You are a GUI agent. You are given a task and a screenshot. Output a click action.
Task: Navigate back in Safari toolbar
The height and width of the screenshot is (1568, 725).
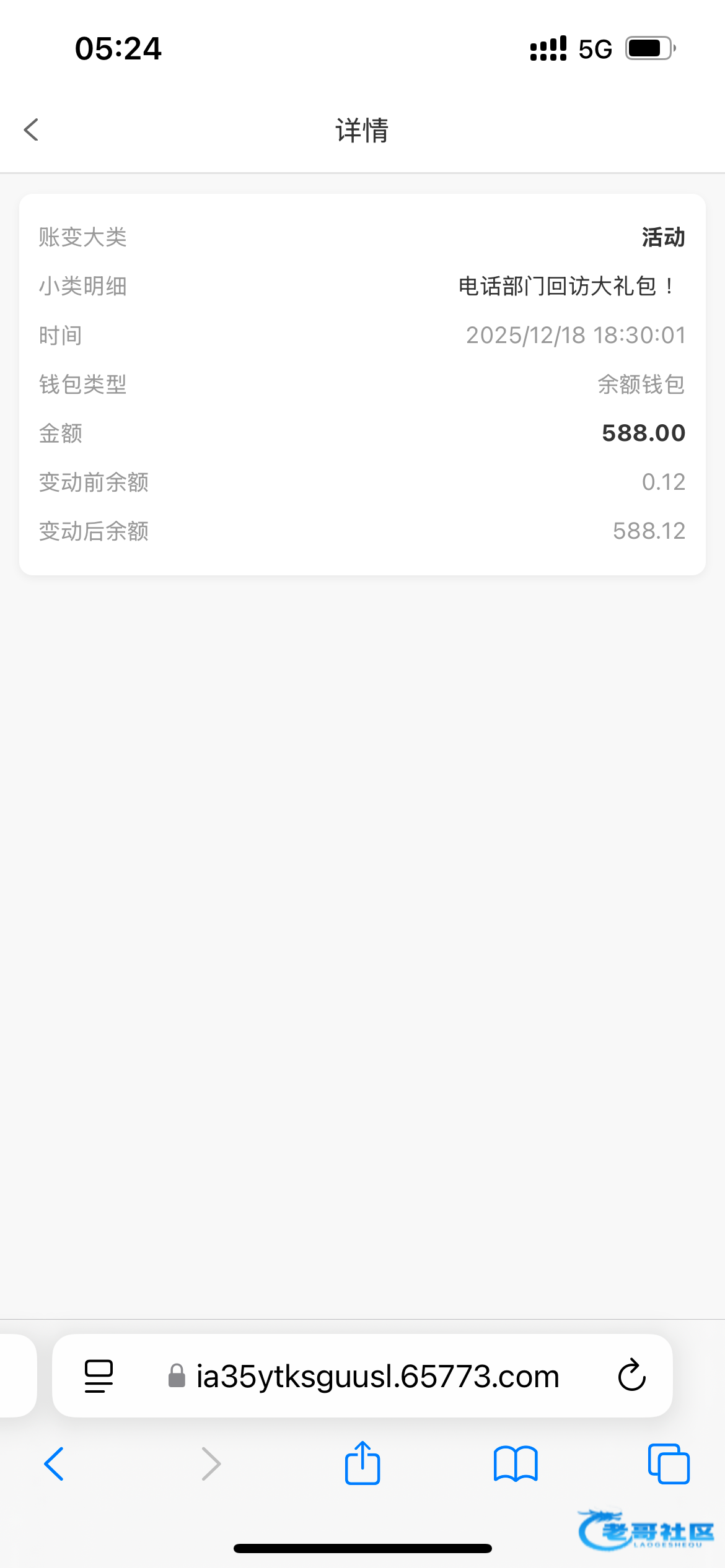pos(55,1464)
